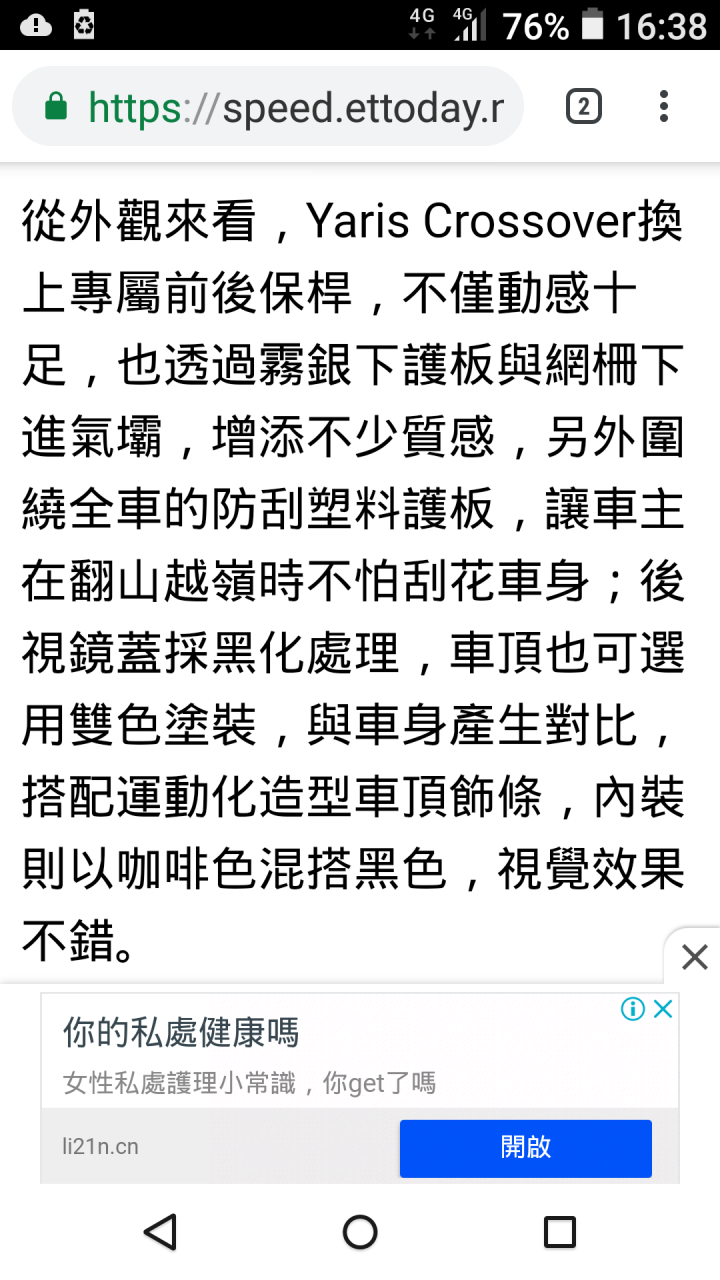Tap the URL address bar
Image resolution: width=720 pixels, height=1280 pixels.
click(x=268, y=107)
